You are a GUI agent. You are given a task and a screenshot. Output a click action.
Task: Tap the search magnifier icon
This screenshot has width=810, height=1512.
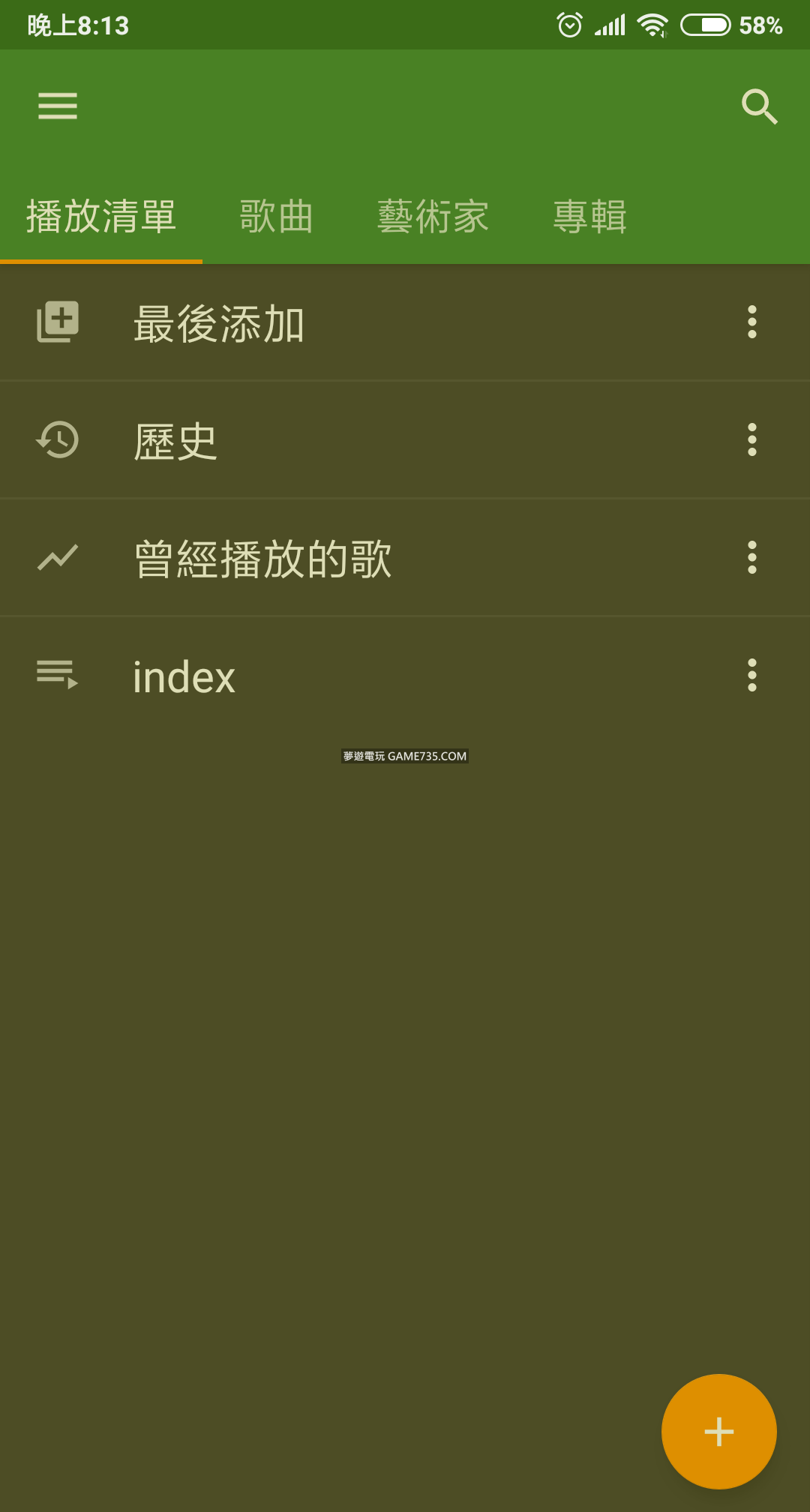pyautogui.click(x=759, y=106)
